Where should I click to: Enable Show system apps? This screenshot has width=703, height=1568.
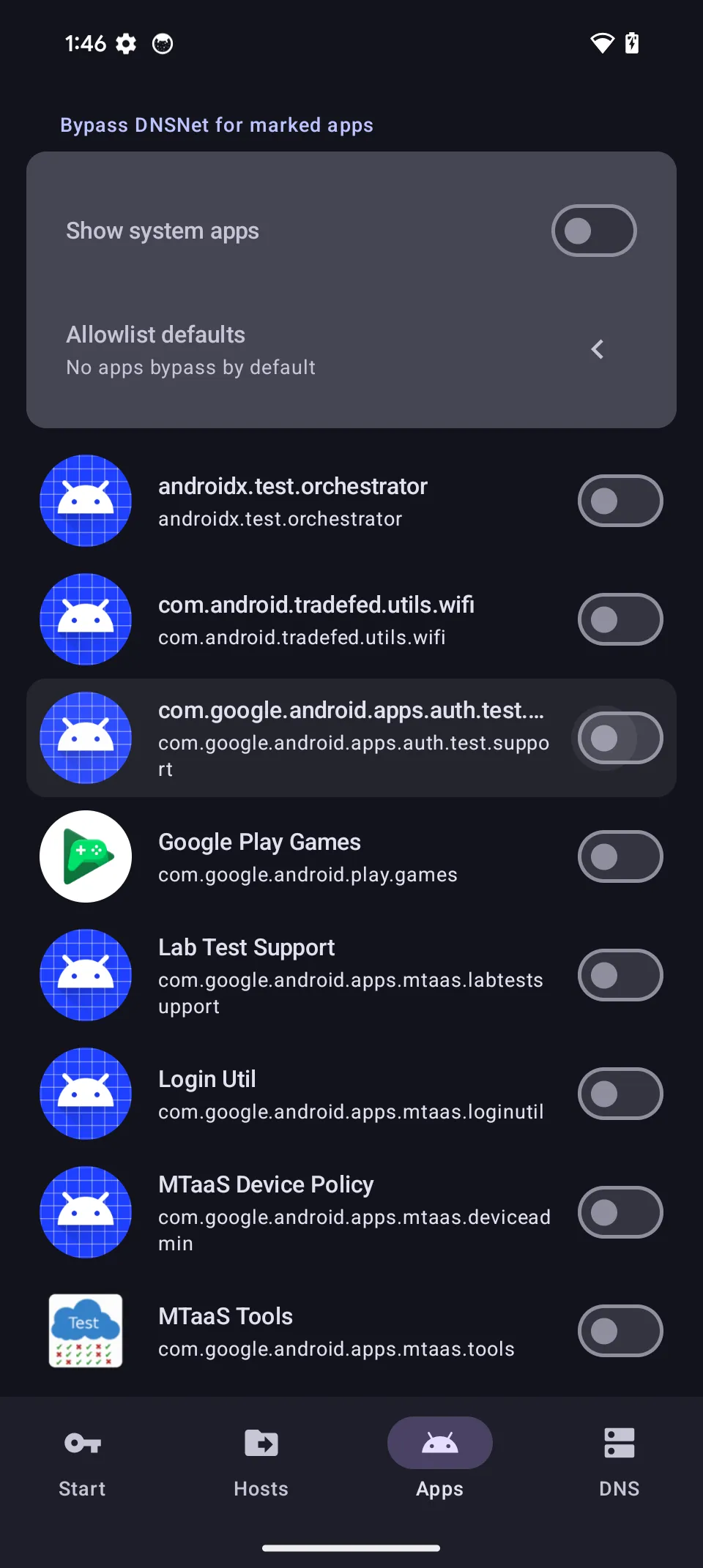click(593, 231)
